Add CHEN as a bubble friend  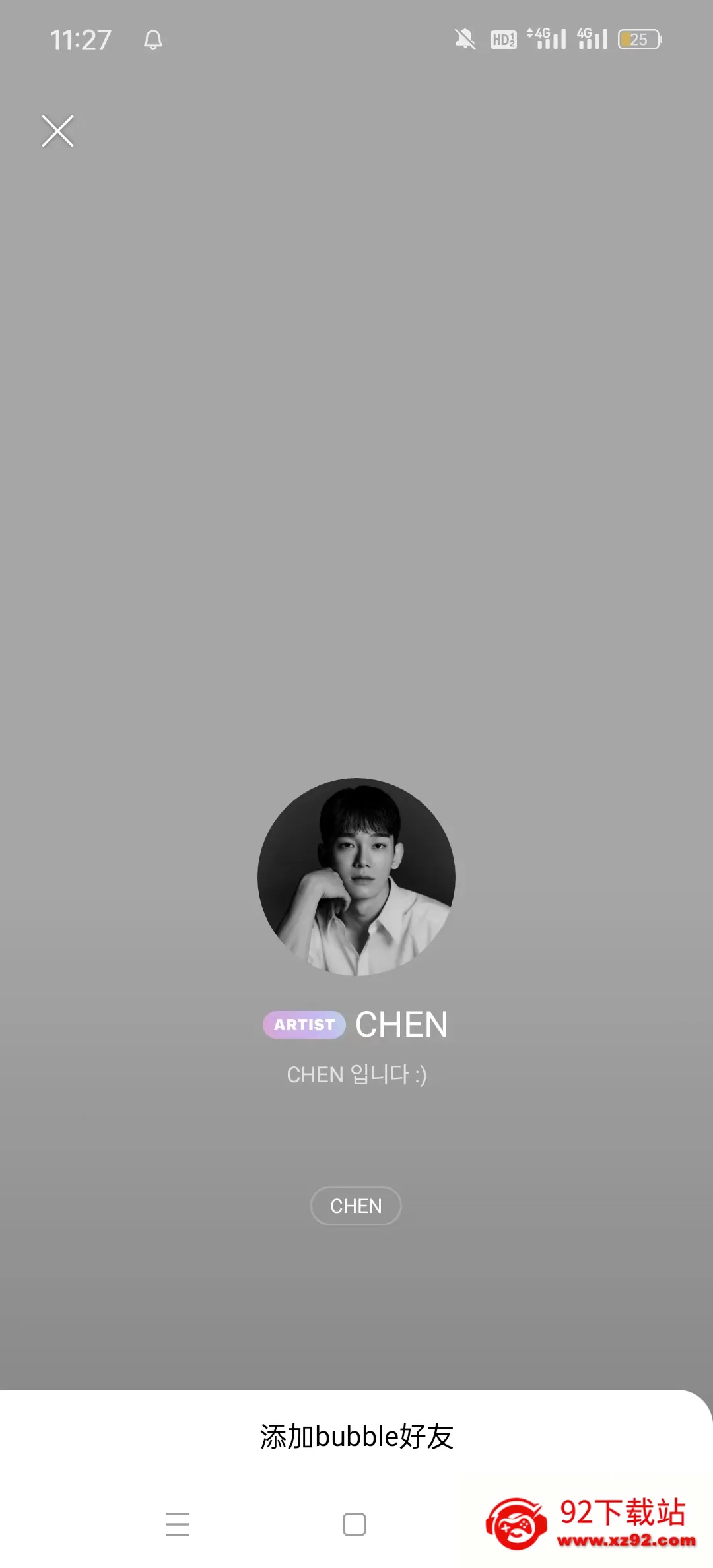[x=356, y=1436]
